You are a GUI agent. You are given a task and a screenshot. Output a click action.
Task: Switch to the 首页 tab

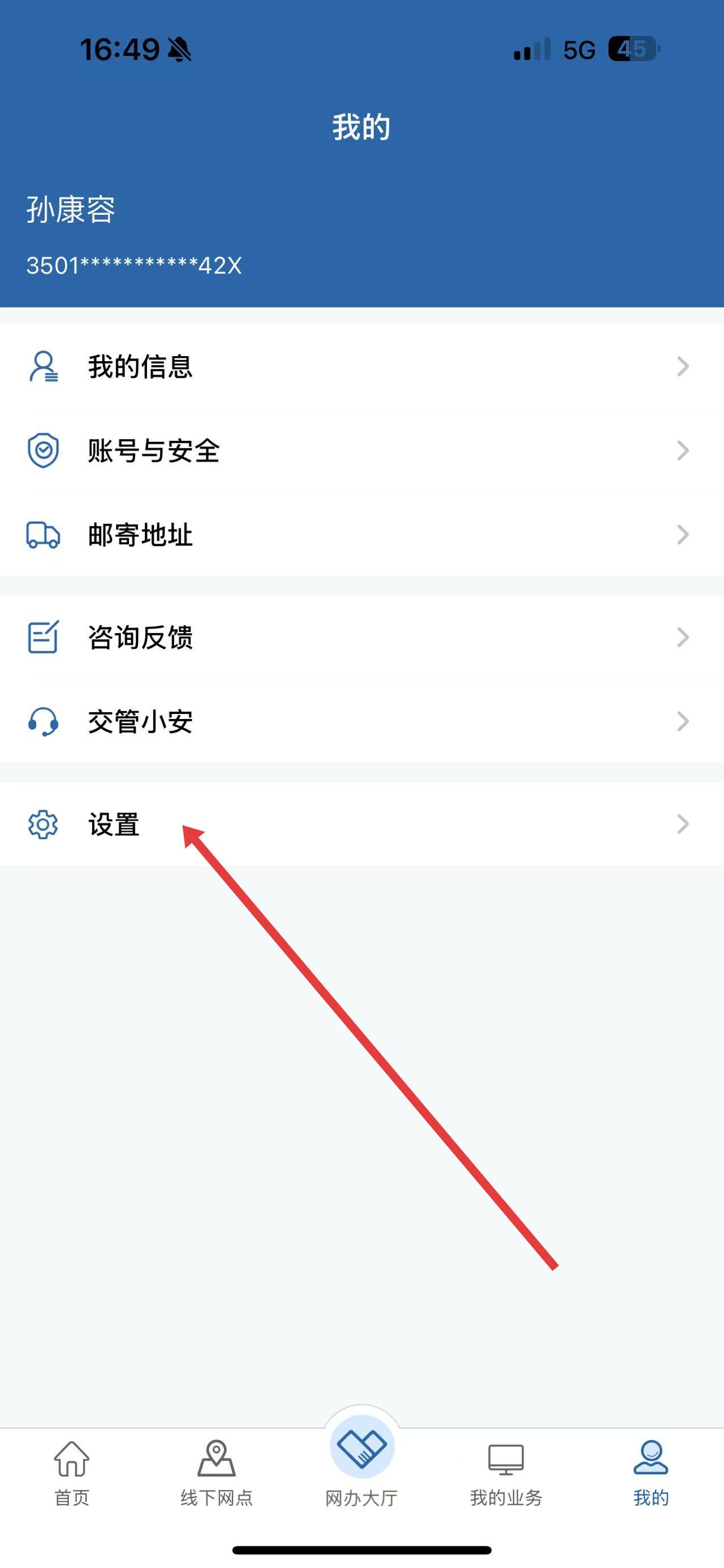pos(72,1472)
